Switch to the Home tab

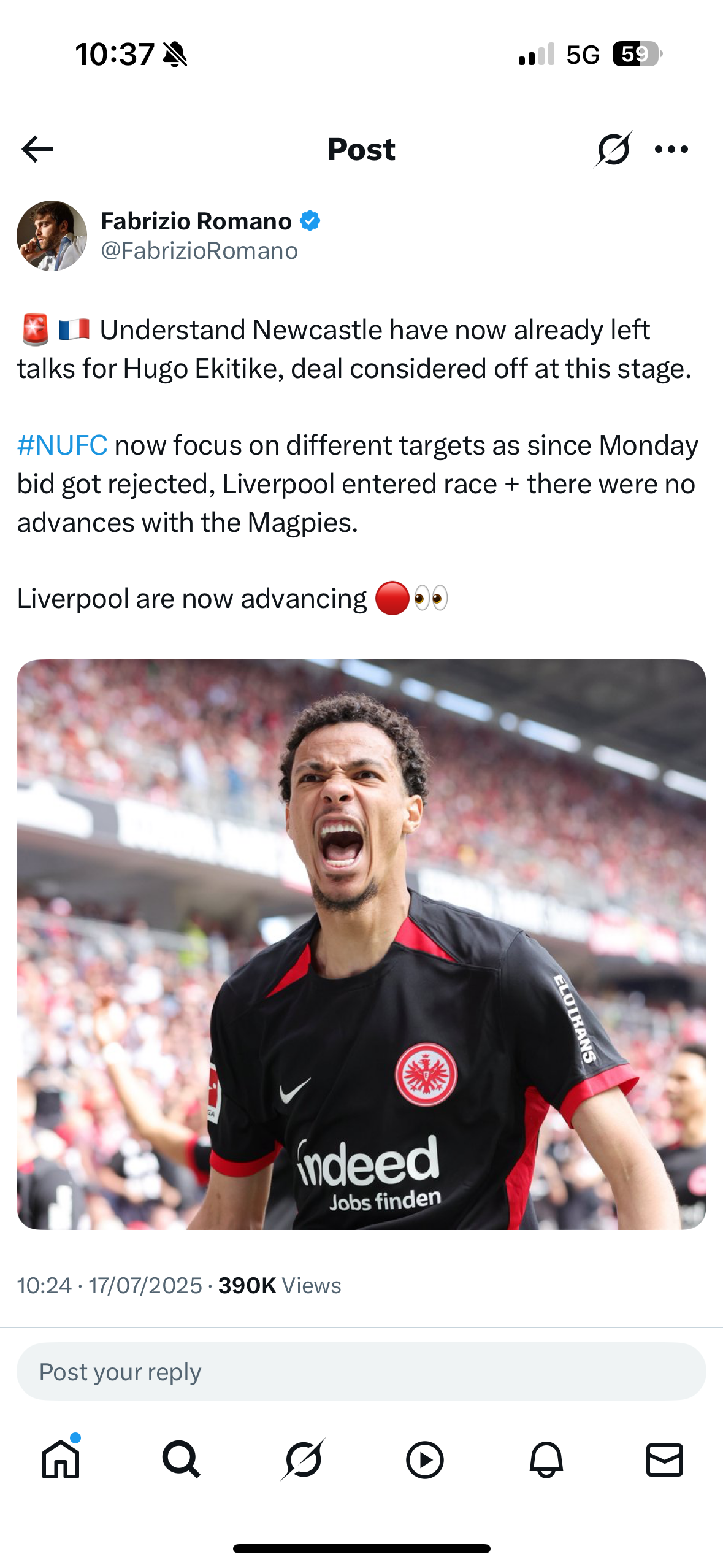tap(61, 1459)
